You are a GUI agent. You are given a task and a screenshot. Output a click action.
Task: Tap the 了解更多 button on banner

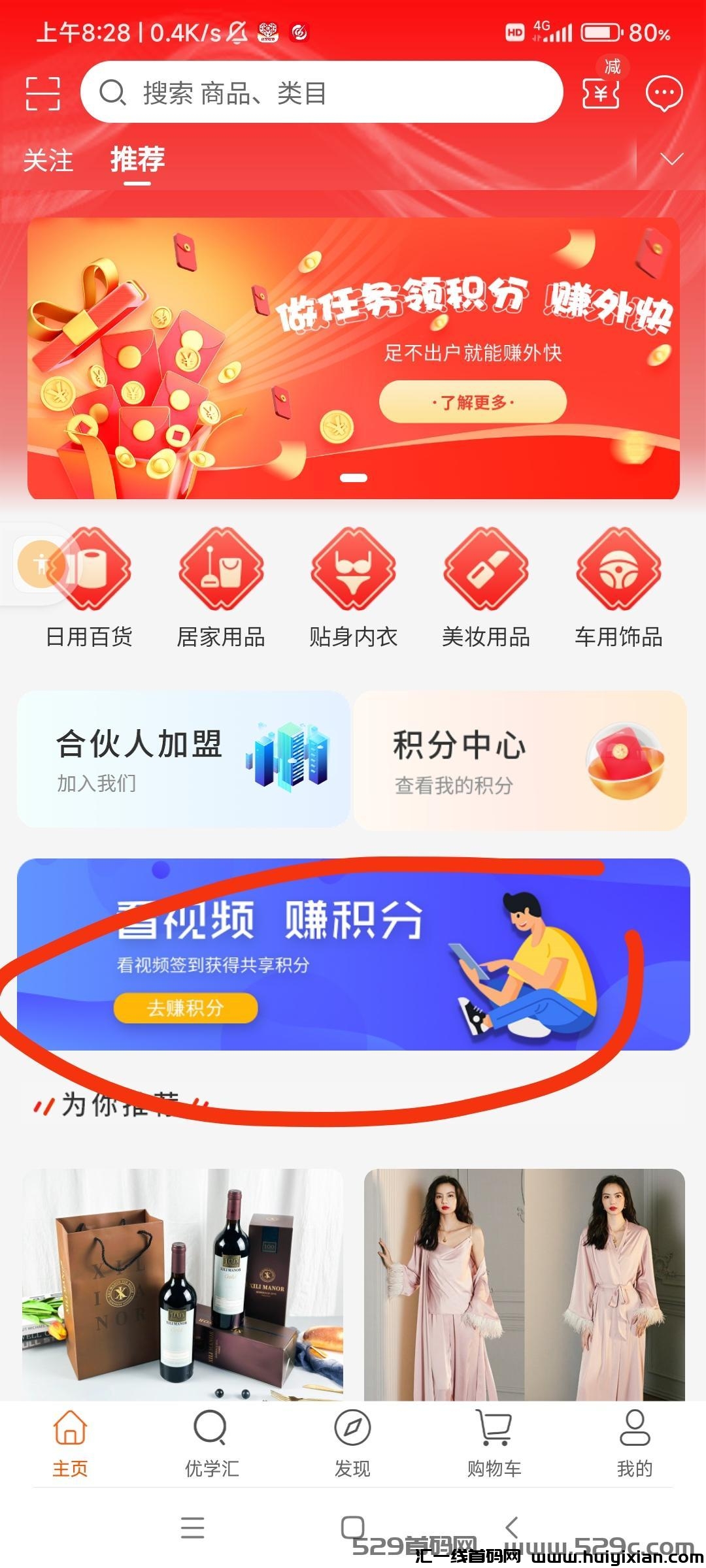pyautogui.click(x=472, y=402)
